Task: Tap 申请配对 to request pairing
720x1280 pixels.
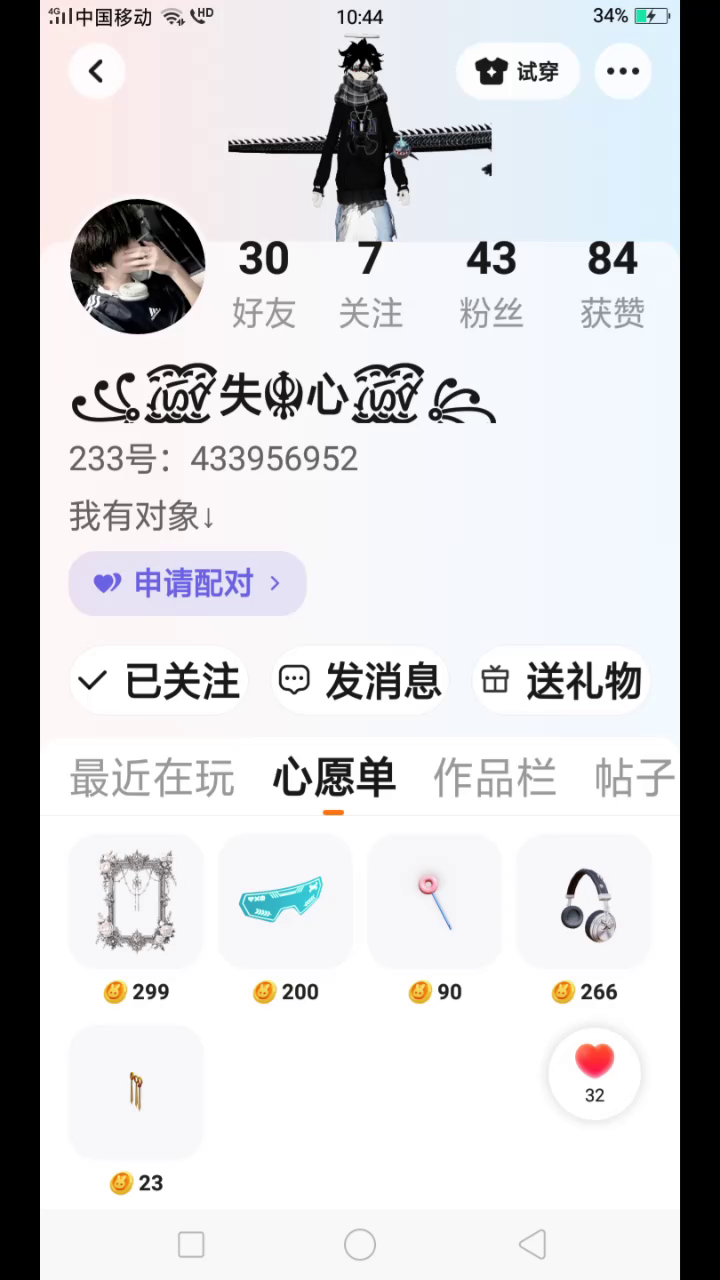Action: point(187,583)
